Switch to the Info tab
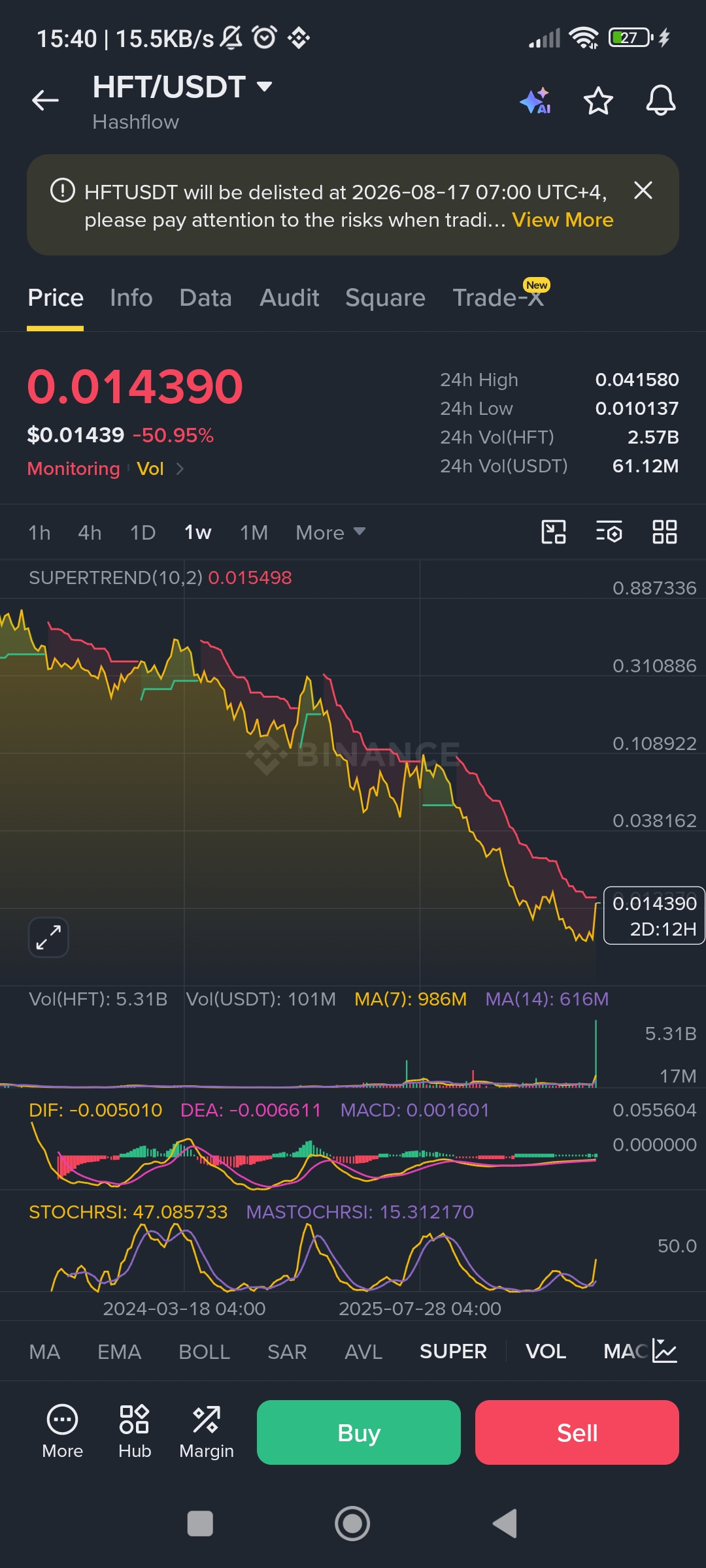This screenshot has height=1568, width=706. 131,298
